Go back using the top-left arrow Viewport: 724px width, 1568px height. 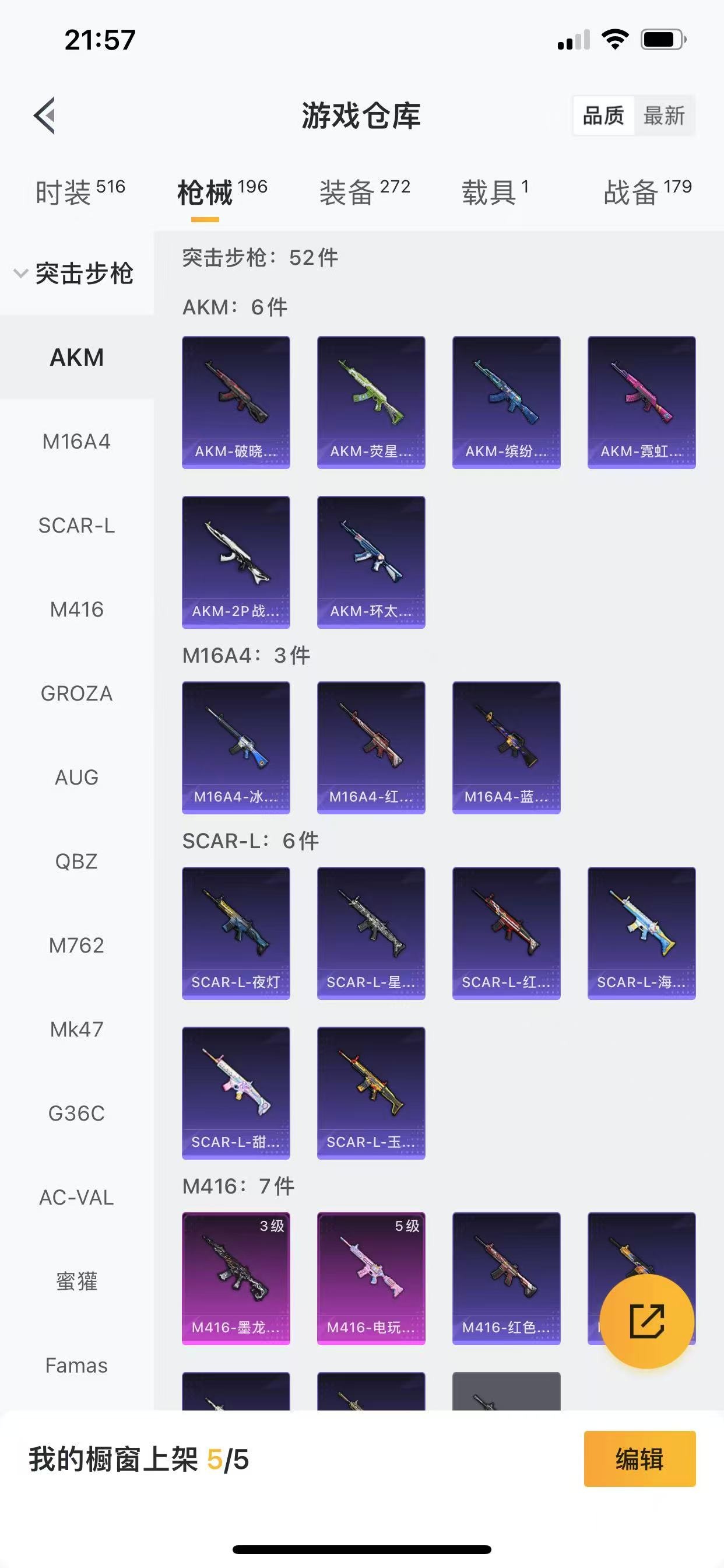click(x=44, y=115)
